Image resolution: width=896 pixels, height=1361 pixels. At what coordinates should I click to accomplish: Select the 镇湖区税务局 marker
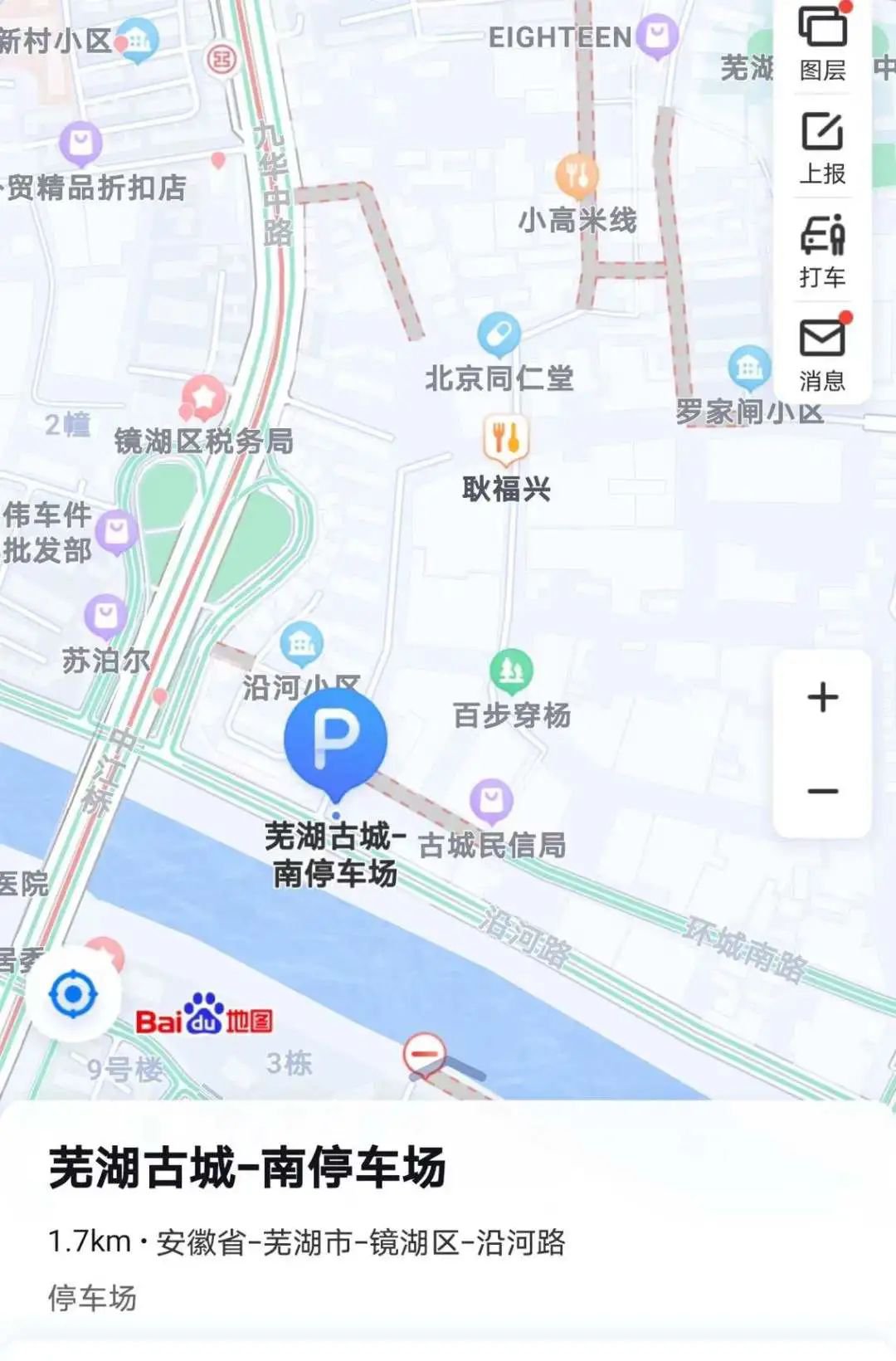(x=203, y=398)
